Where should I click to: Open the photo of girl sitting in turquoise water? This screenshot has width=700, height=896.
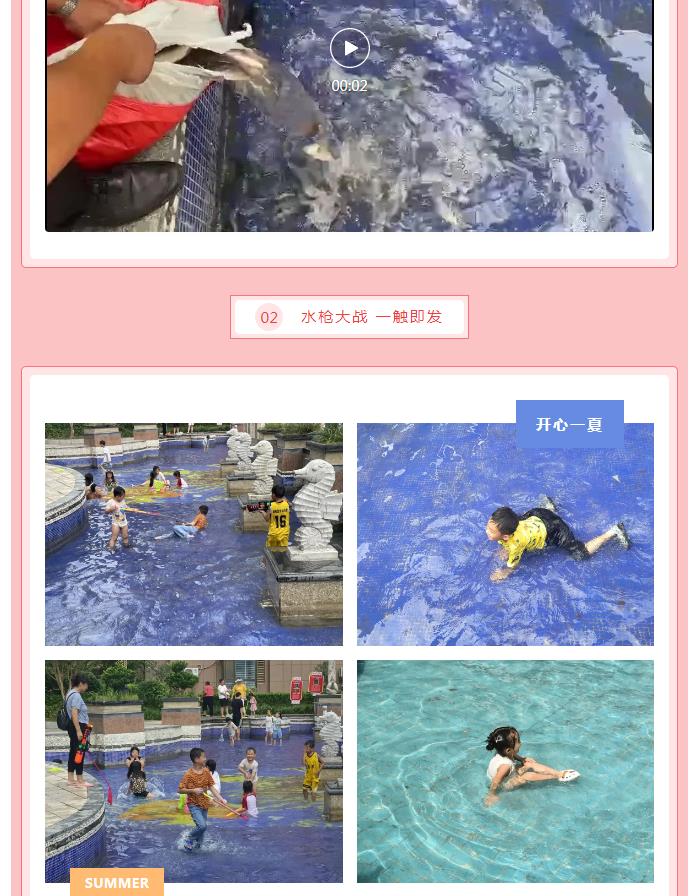click(x=505, y=771)
